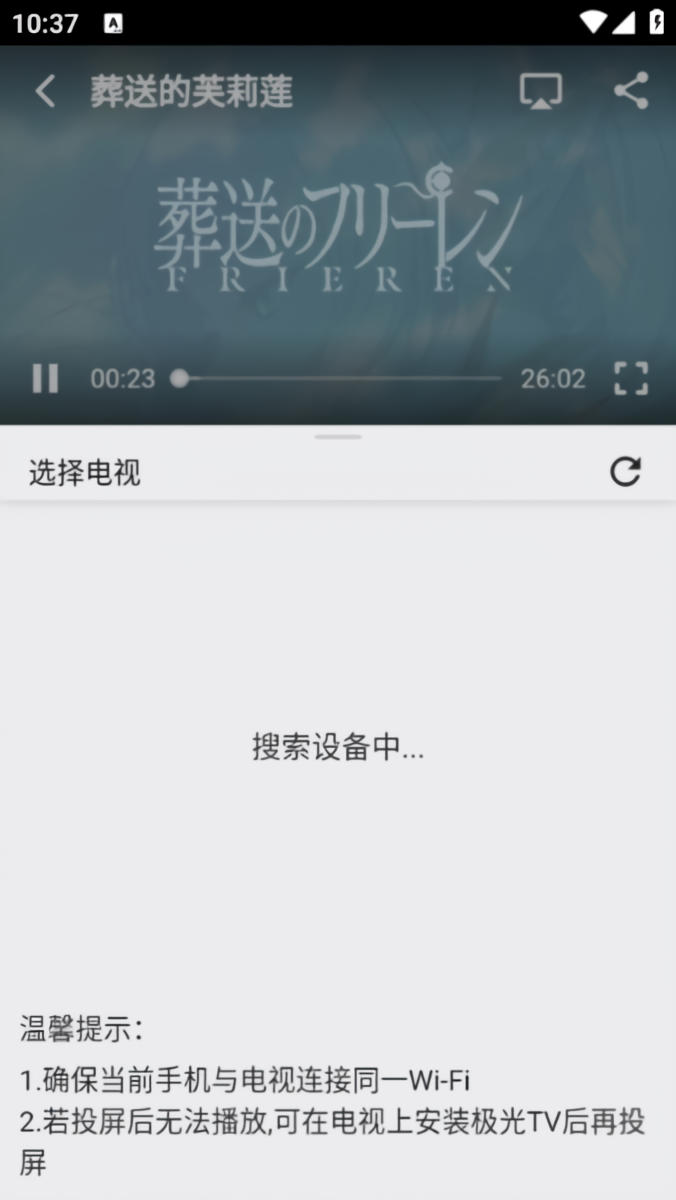Image resolution: width=676 pixels, height=1200 pixels.
Task: Share this video
Action: click(631, 91)
